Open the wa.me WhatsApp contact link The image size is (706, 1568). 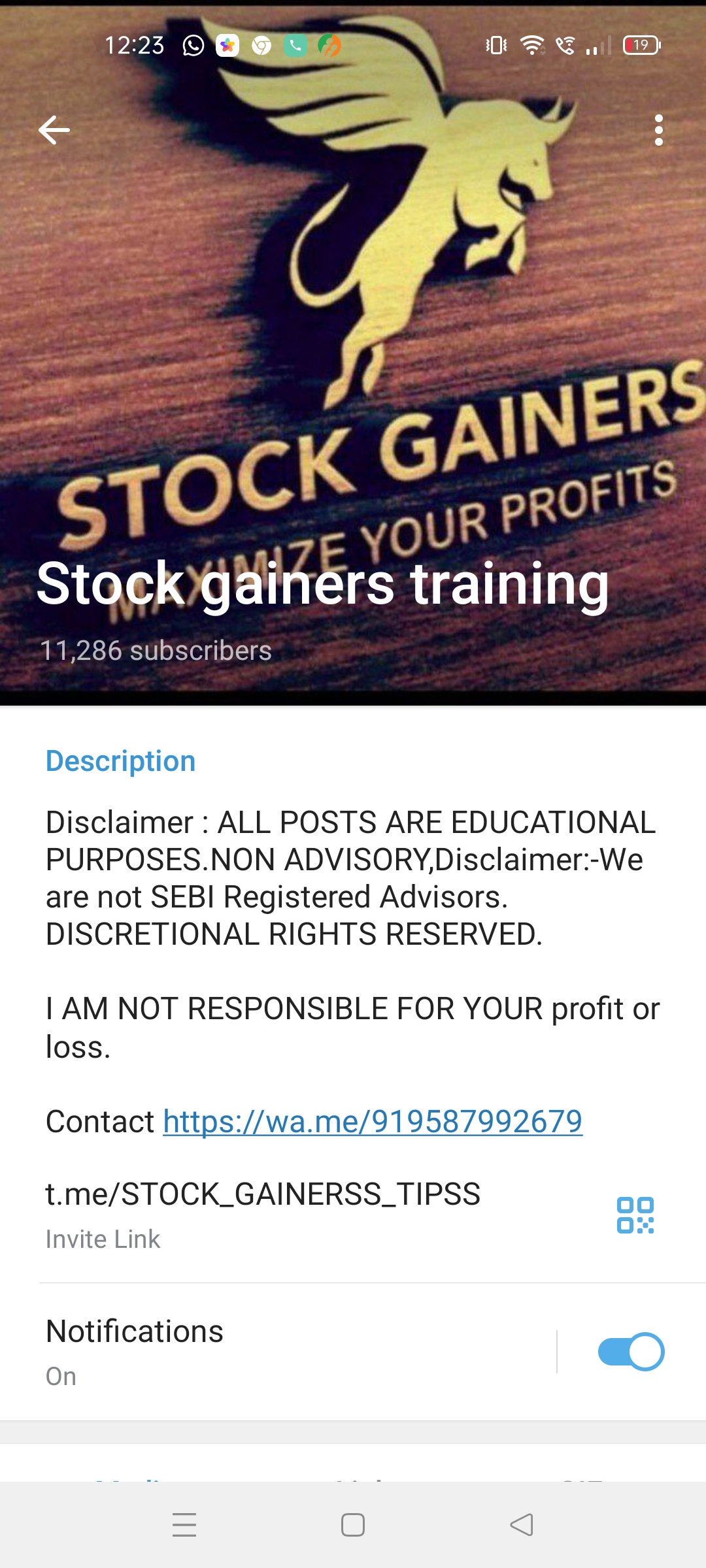(373, 1122)
